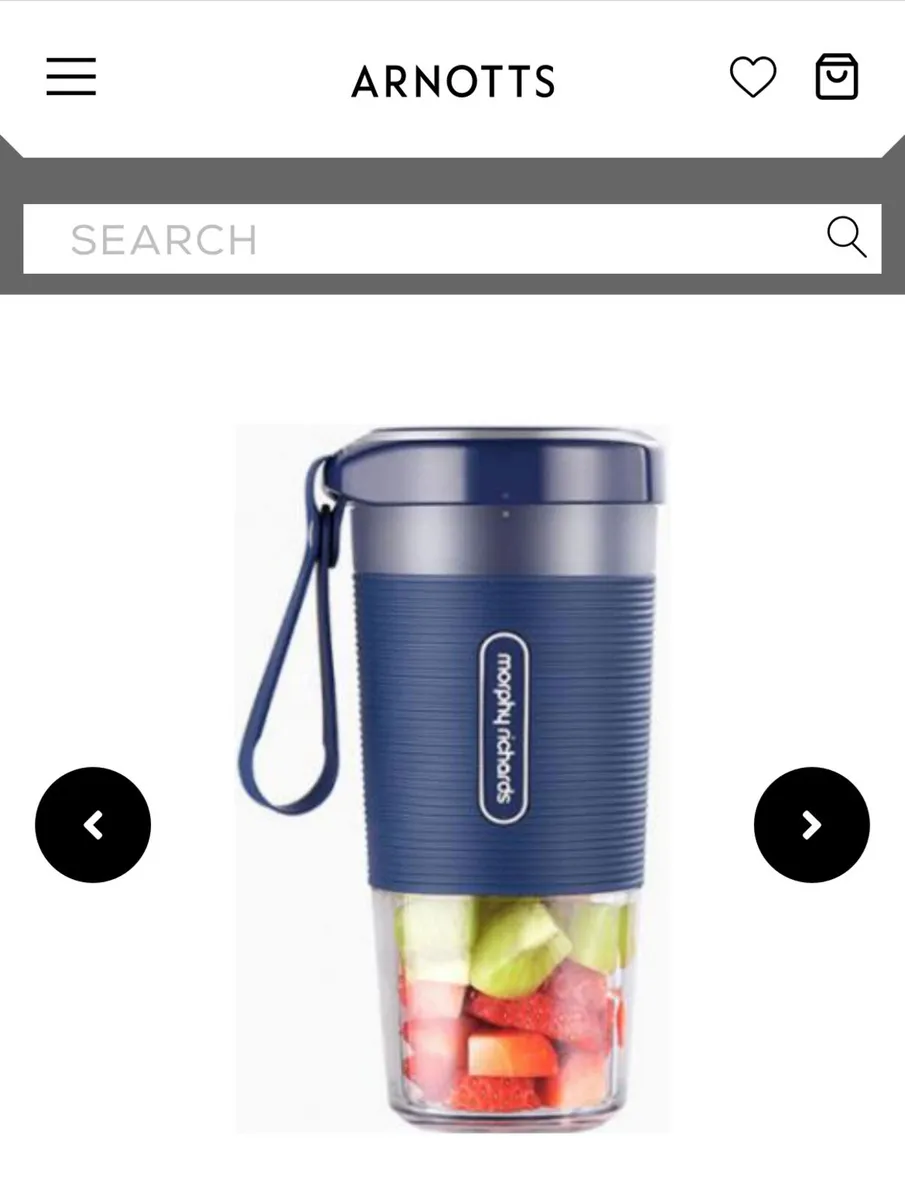Go to the Arnotts home page

click(x=453, y=82)
